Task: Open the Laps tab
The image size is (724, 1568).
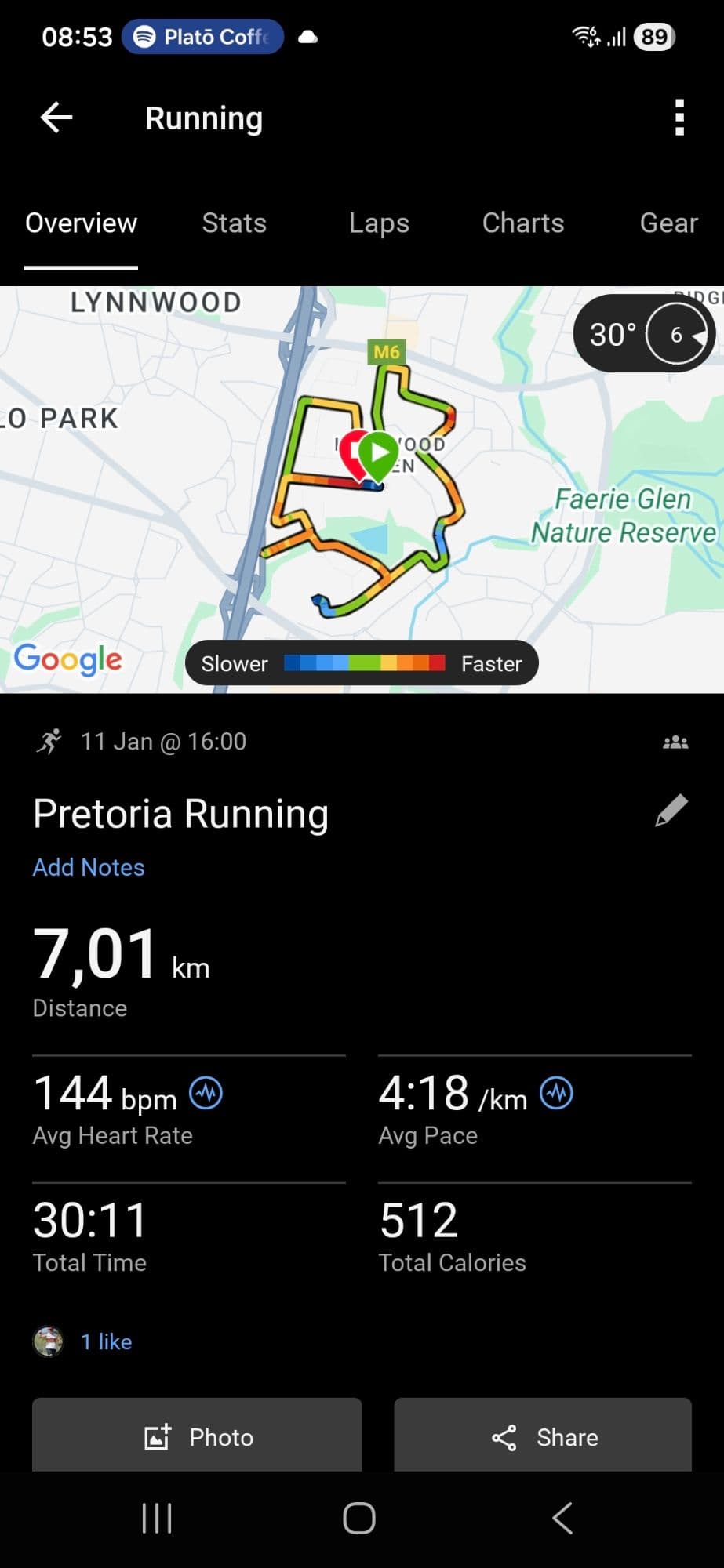Action: click(379, 223)
